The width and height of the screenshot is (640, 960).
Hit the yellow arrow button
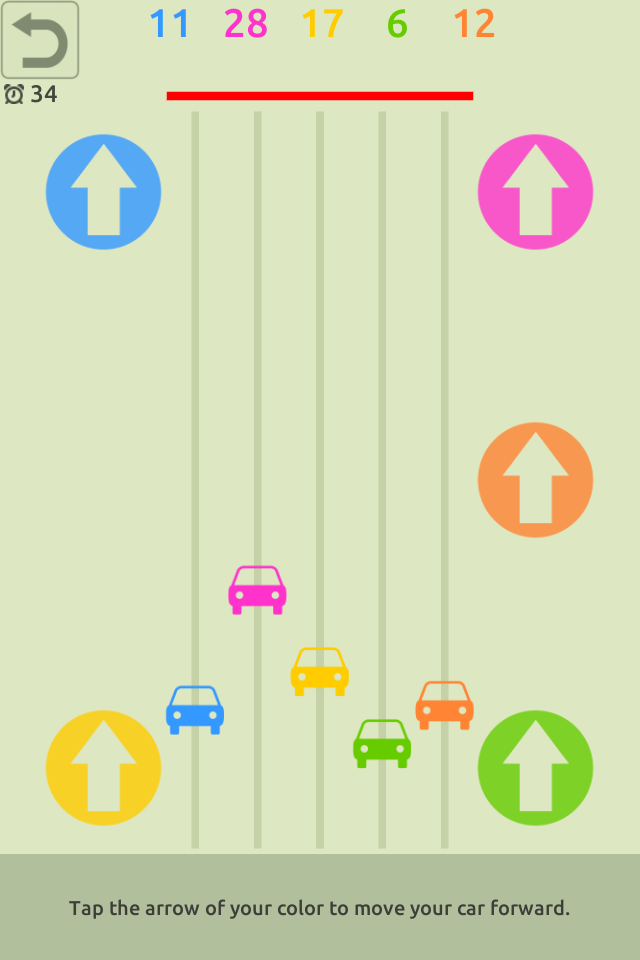click(x=103, y=768)
